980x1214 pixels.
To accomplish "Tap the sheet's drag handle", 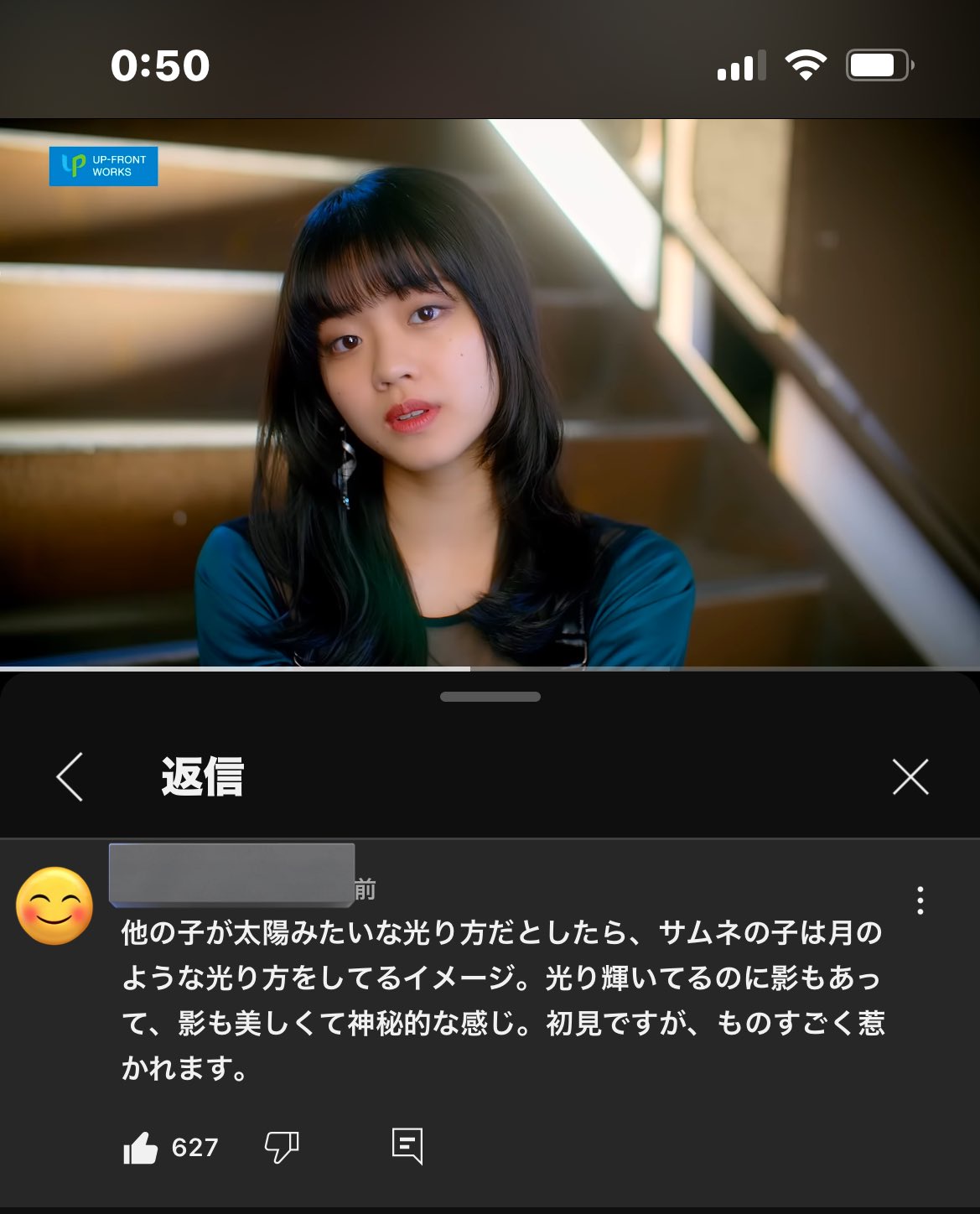I will tap(490, 697).
